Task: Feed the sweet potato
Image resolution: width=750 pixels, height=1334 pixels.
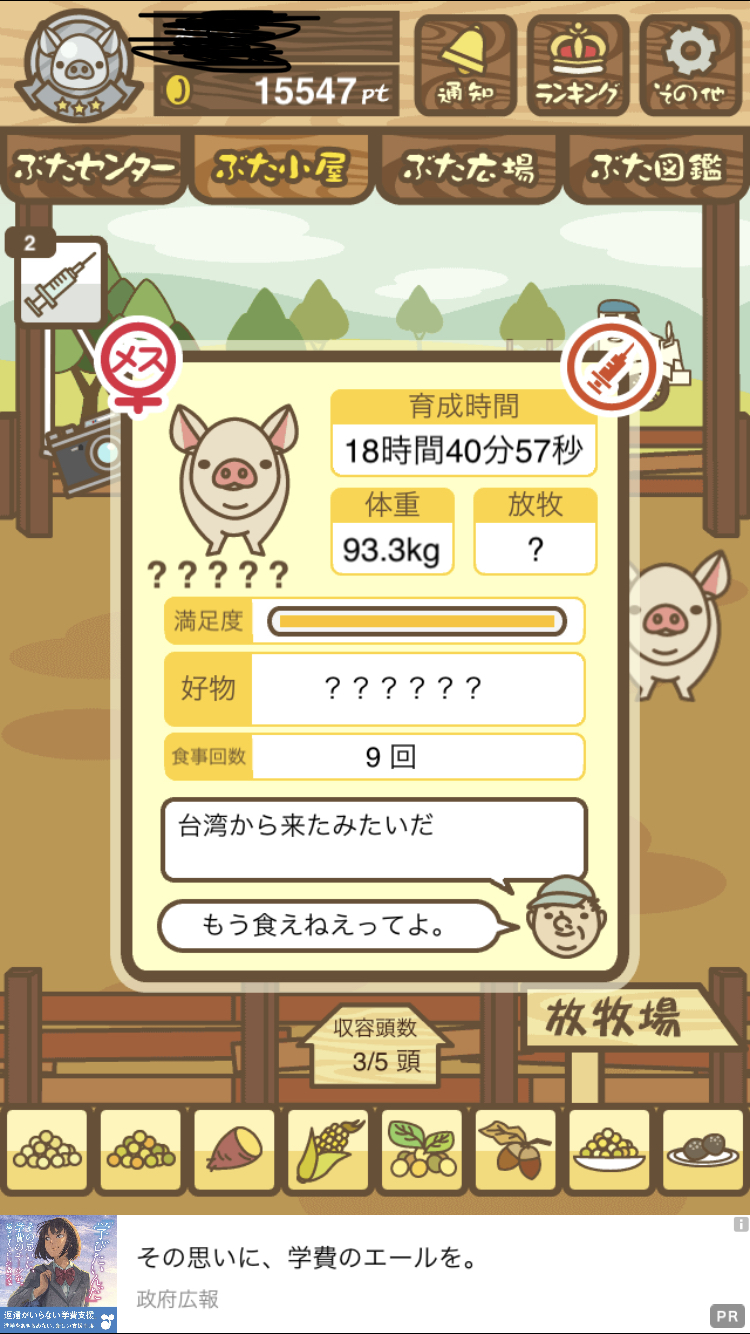Action: (233, 1151)
